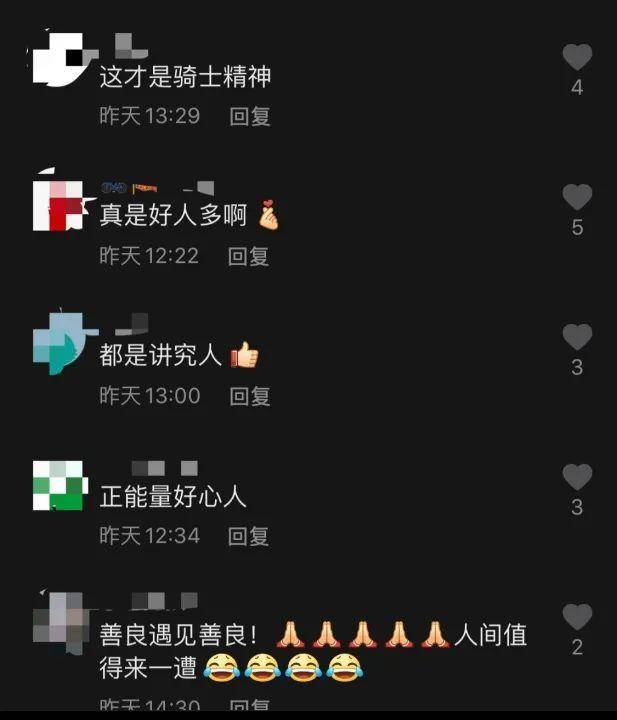The width and height of the screenshot is (617, 720).
Task: Like the comment 正能量好心人
Action: click(x=577, y=478)
